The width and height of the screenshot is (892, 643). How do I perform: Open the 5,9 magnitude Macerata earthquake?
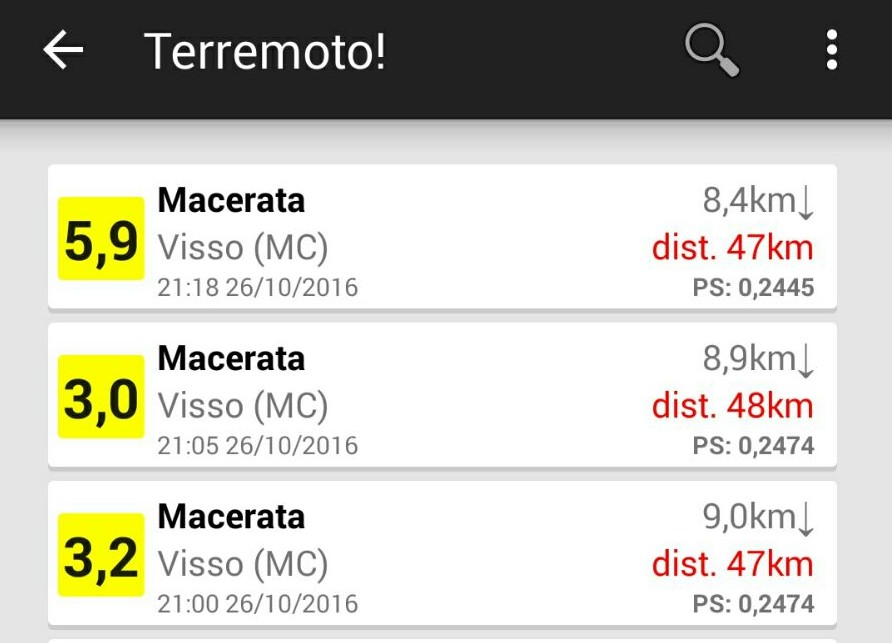tap(442, 238)
